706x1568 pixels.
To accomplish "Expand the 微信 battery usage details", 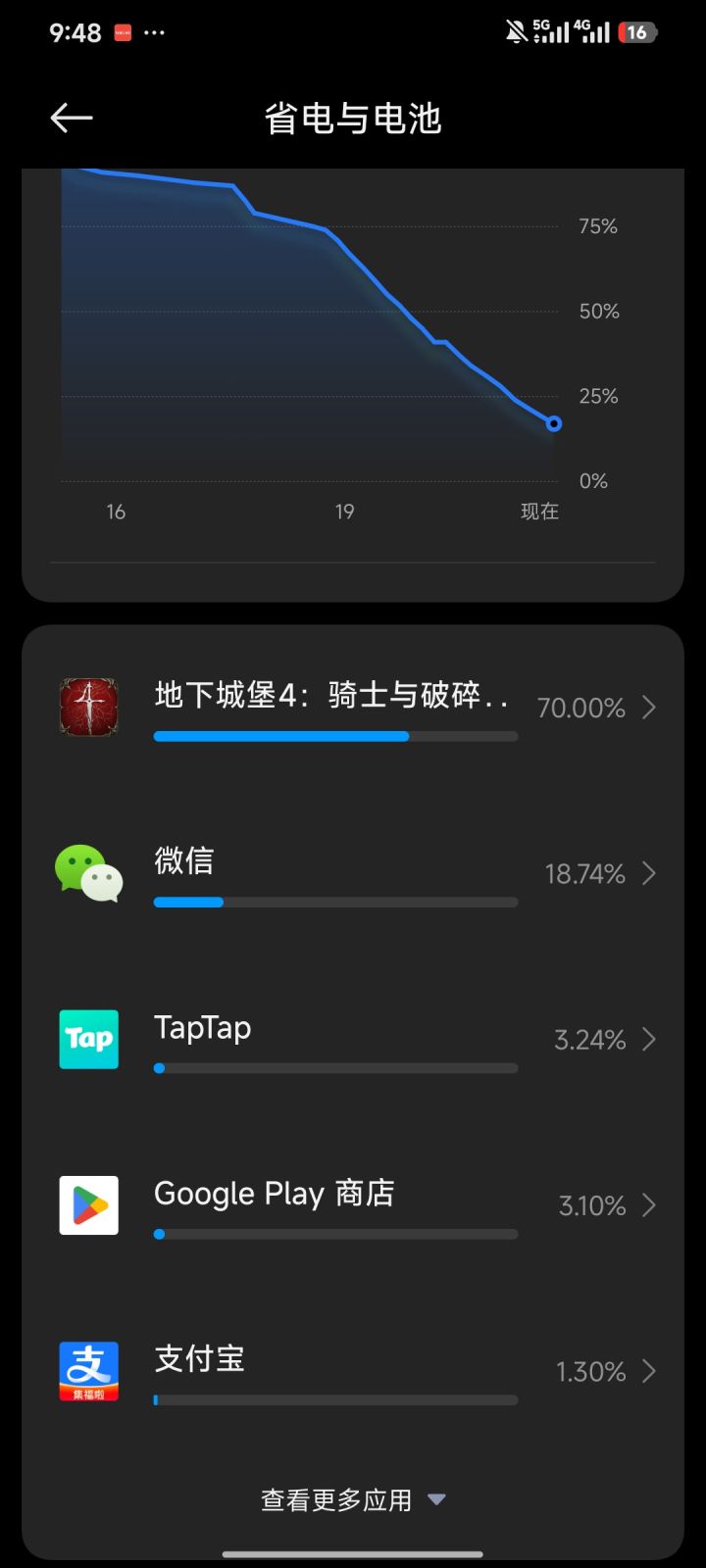I will (648, 872).
